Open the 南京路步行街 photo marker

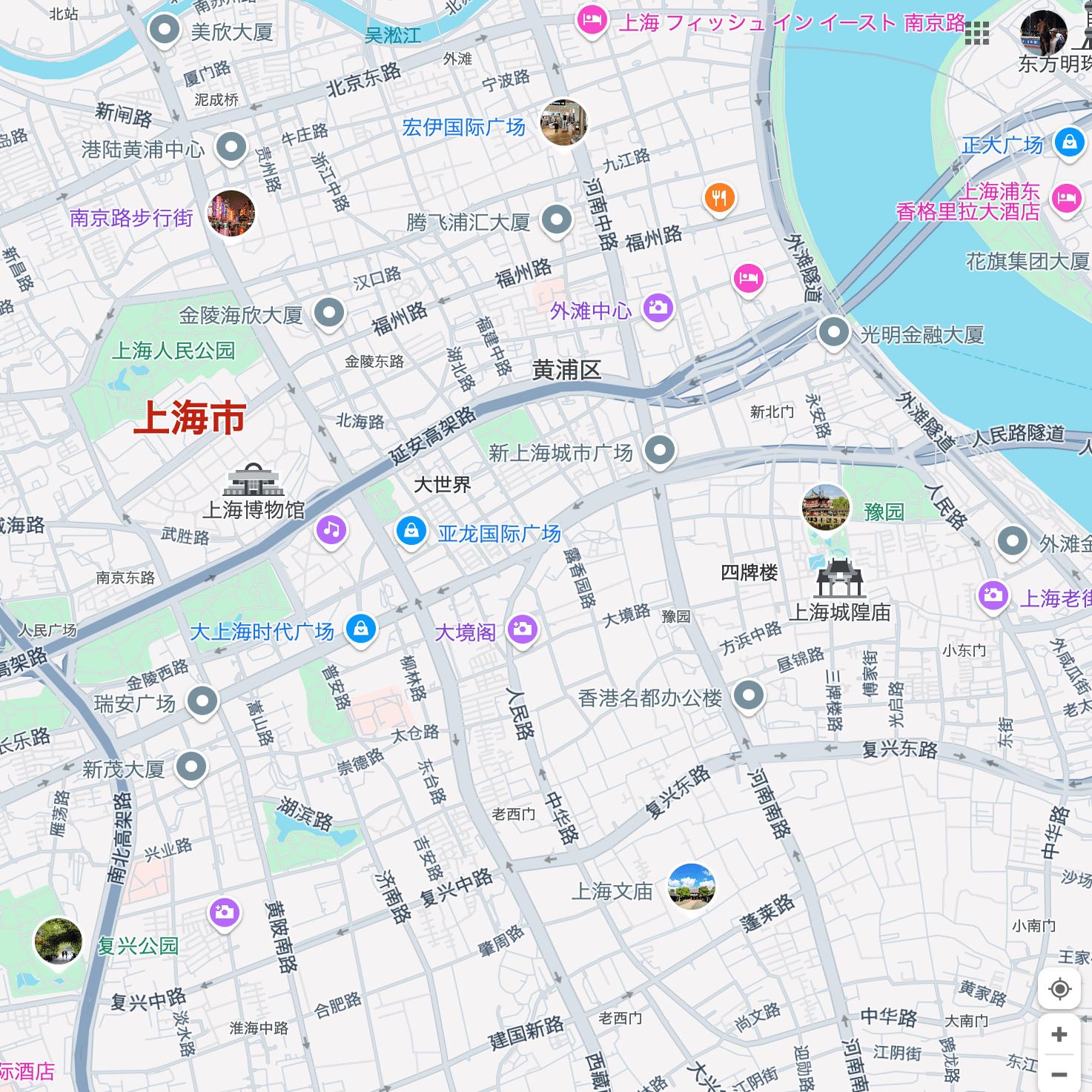point(231,213)
